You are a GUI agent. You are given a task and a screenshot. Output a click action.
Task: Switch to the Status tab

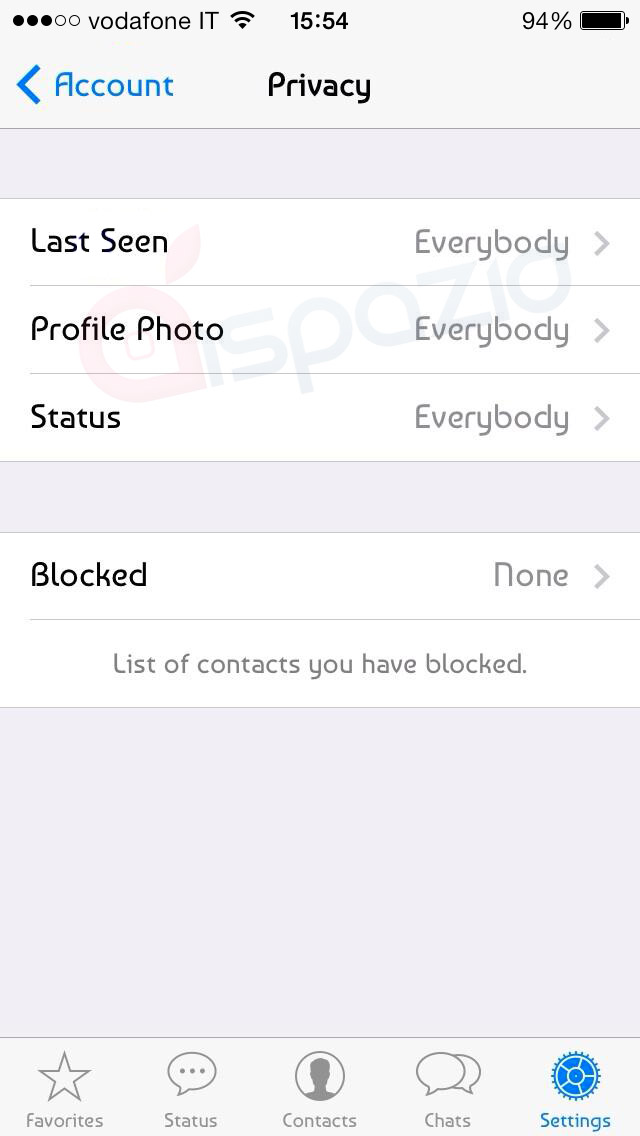point(191,1090)
